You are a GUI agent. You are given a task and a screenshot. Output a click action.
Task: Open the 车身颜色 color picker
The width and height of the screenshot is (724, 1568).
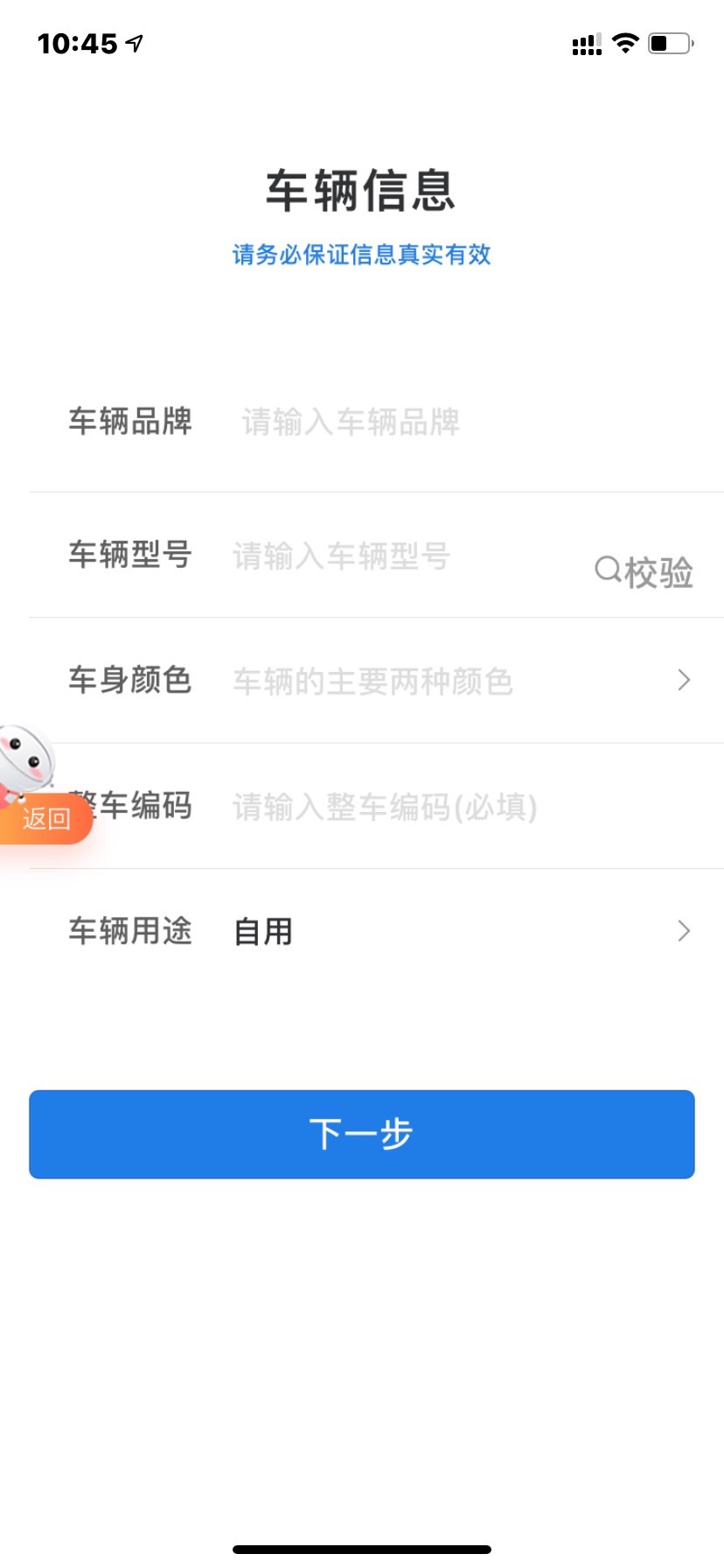(x=455, y=681)
